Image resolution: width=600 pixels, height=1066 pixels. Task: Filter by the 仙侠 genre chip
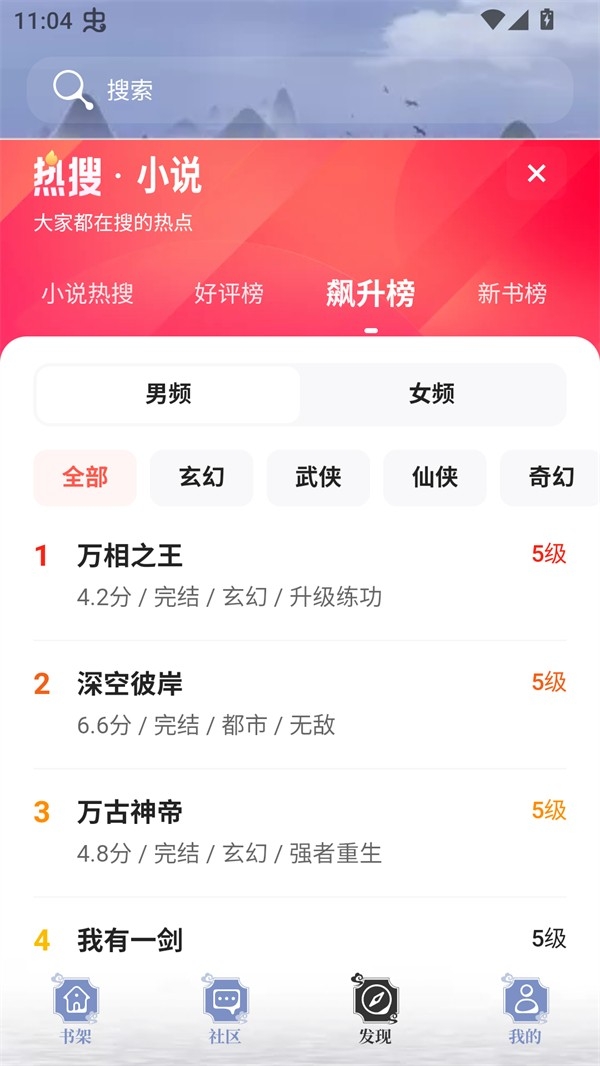click(x=435, y=478)
